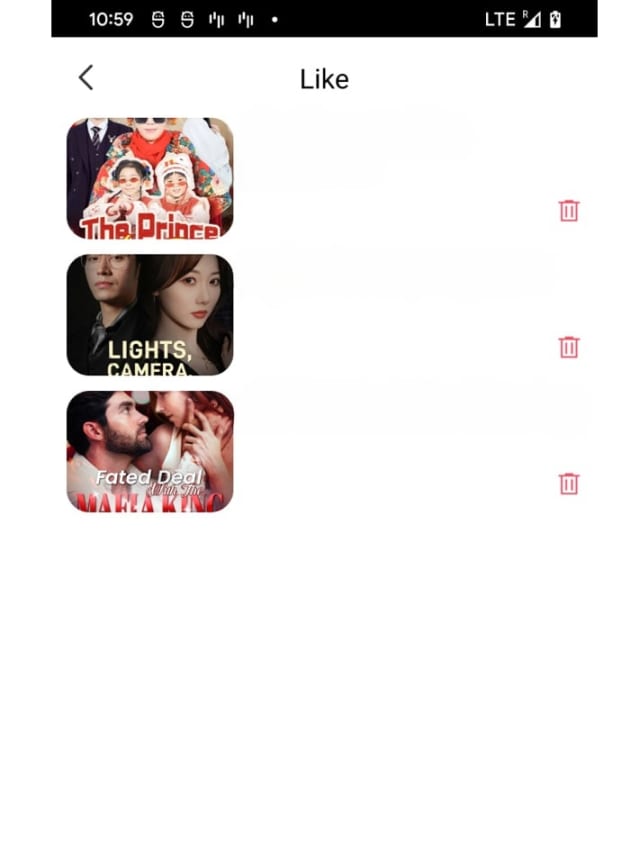Remove Lights, Camera from liked list

pyautogui.click(x=568, y=347)
